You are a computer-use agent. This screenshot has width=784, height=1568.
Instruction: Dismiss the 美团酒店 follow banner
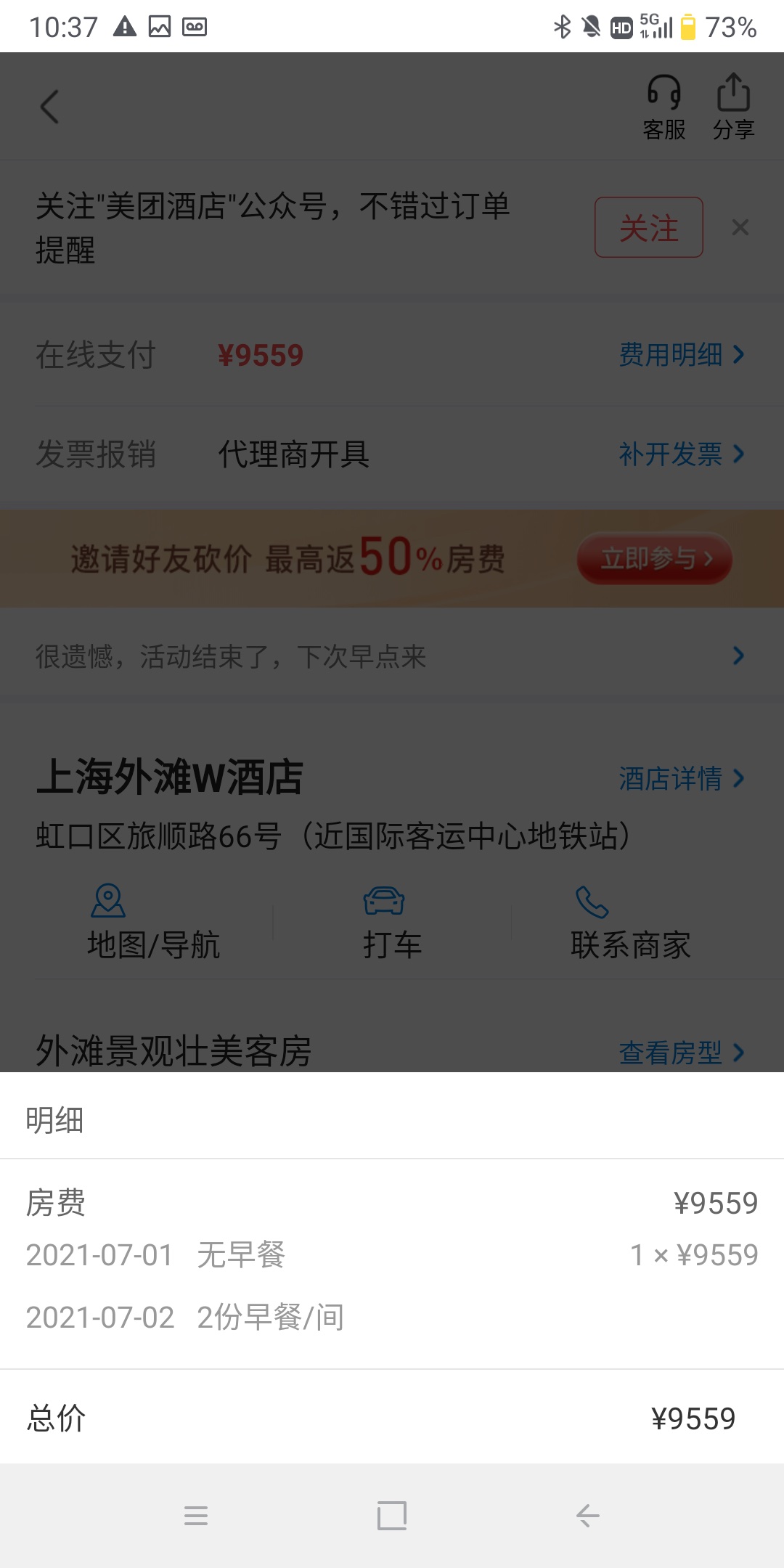(740, 228)
